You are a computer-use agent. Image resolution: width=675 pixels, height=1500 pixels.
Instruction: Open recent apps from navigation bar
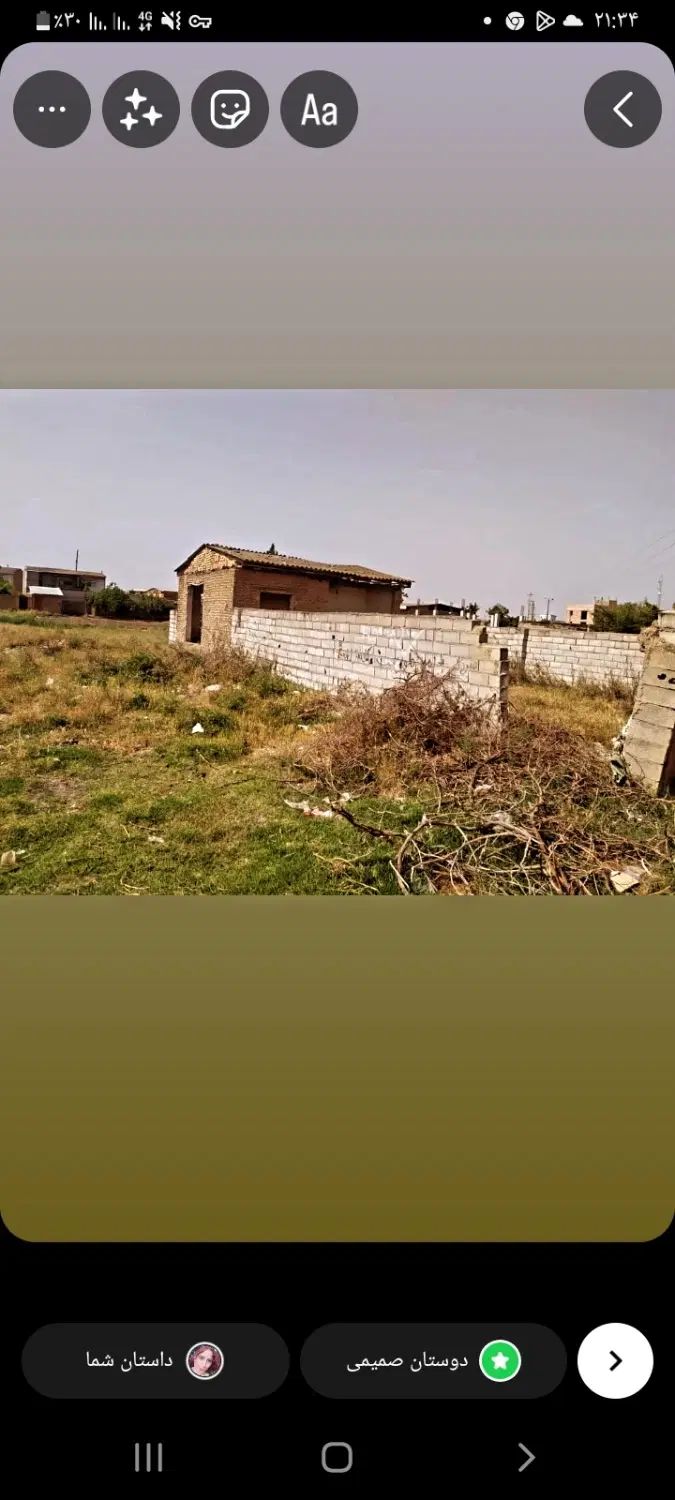tap(148, 1458)
